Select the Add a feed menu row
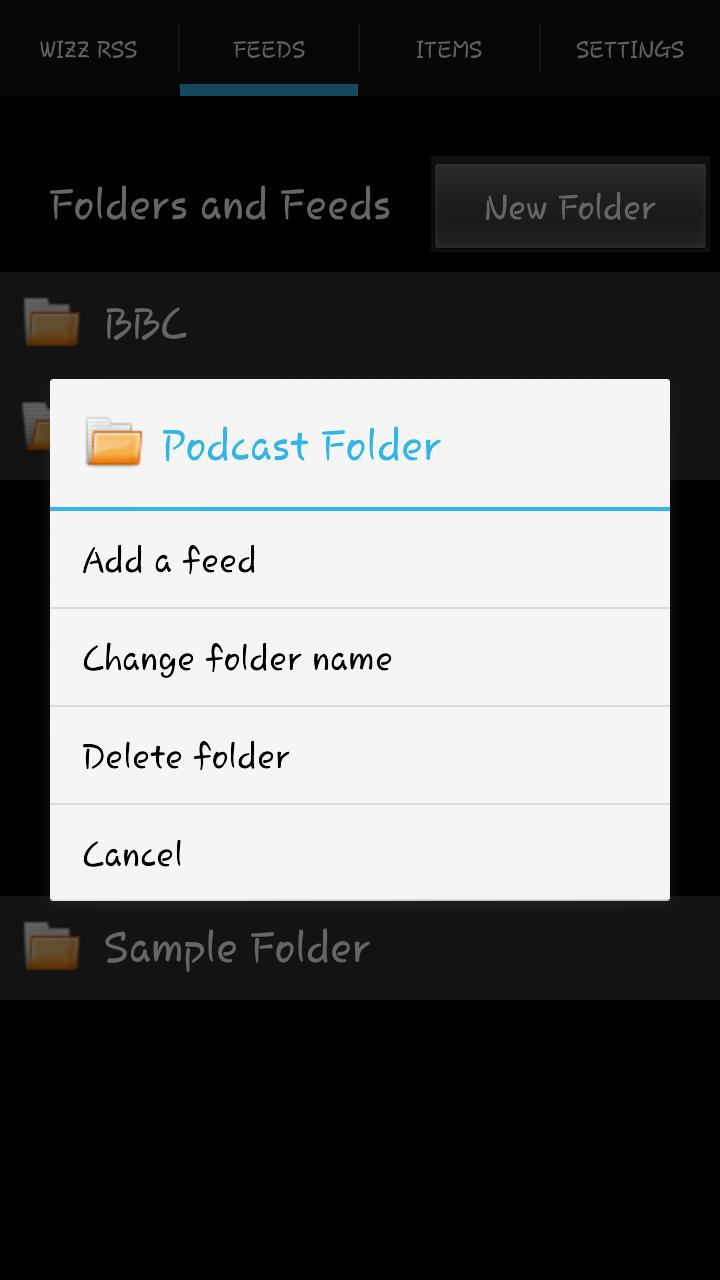The height and width of the screenshot is (1280, 720). 360,560
